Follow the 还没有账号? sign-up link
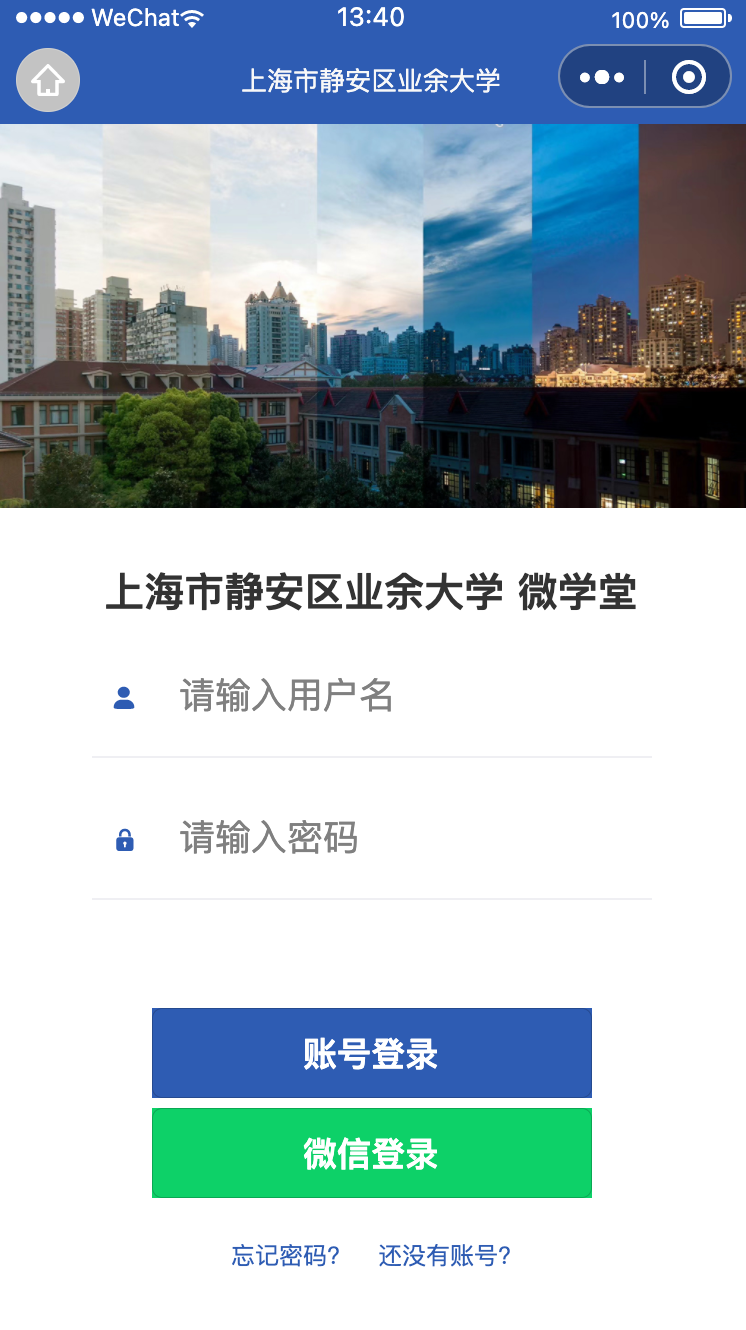 coord(445,1256)
